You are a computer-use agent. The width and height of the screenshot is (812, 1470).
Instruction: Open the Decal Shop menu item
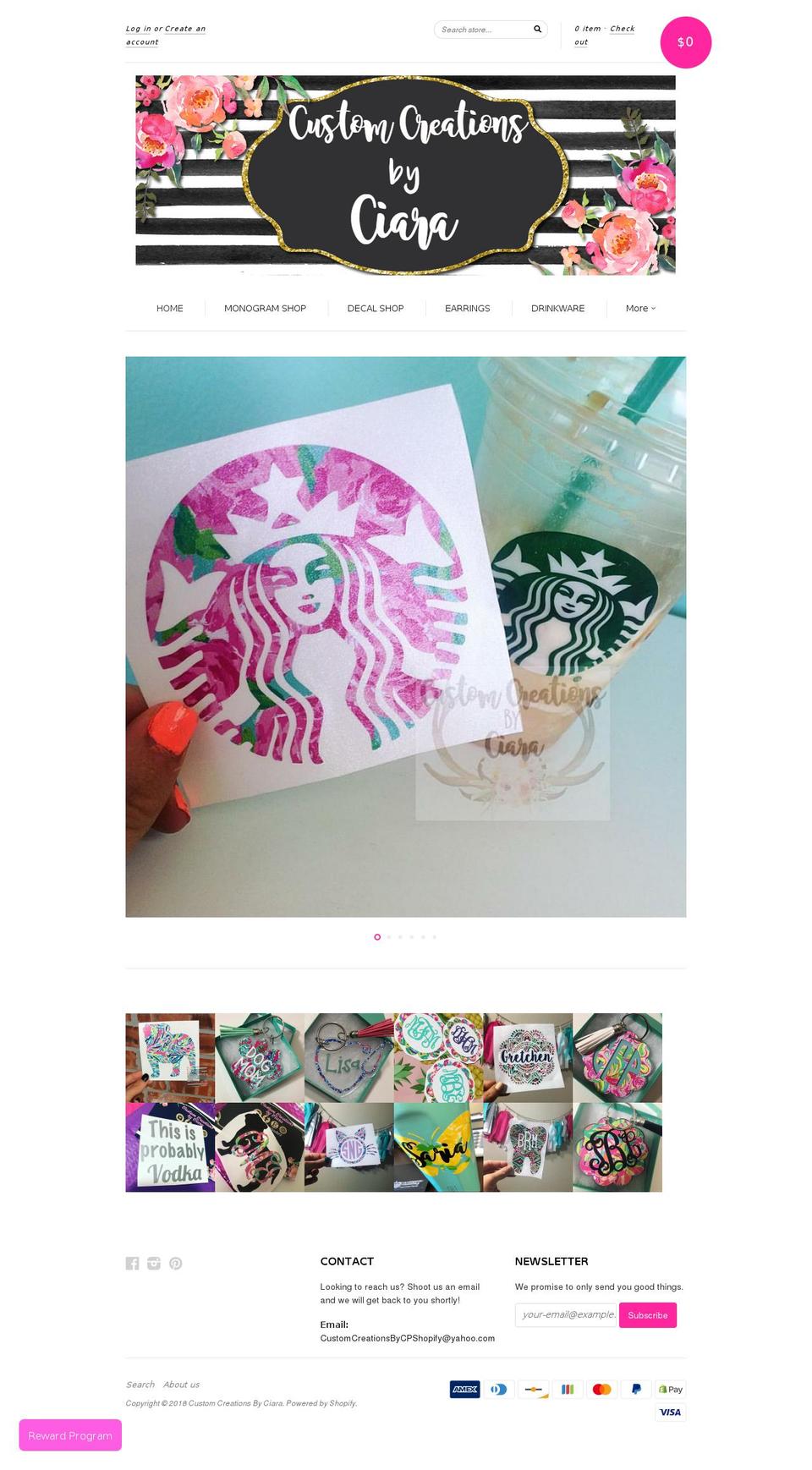(x=376, y=309)
